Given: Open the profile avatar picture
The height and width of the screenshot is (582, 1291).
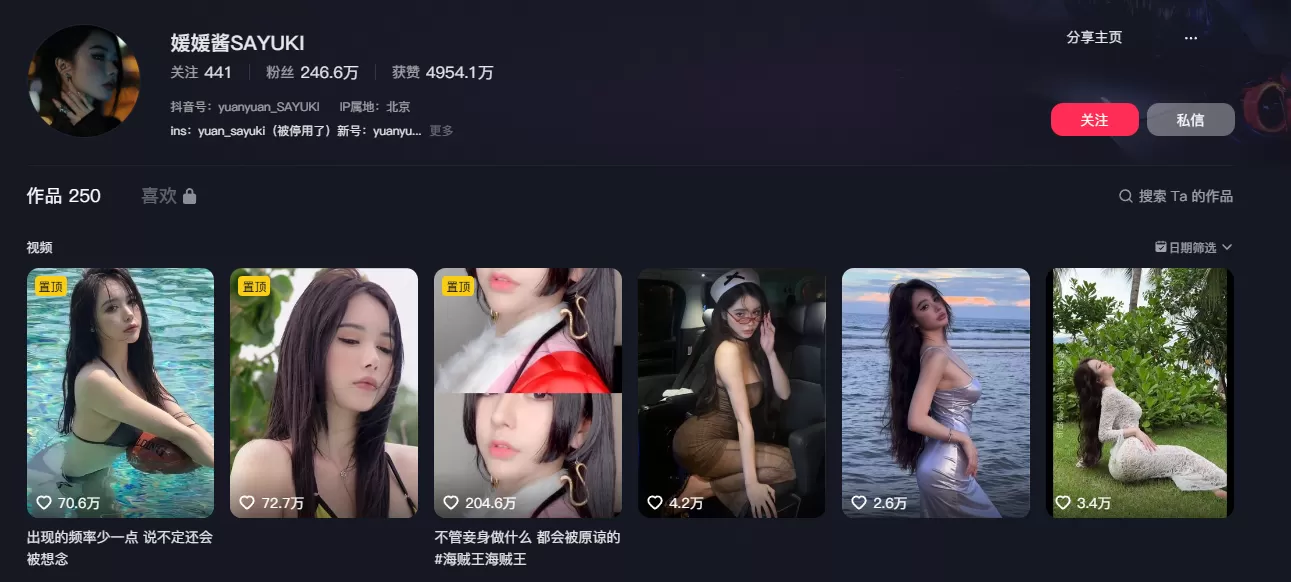Looking at the screenshot, I should pyautogui.click(x=84, y=81).
